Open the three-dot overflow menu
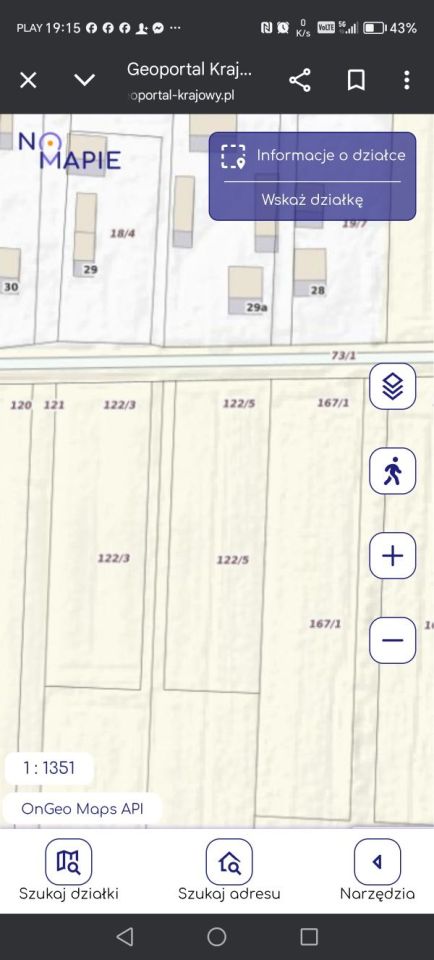This screenshot has height=960, width=434. tap(407, 80)
